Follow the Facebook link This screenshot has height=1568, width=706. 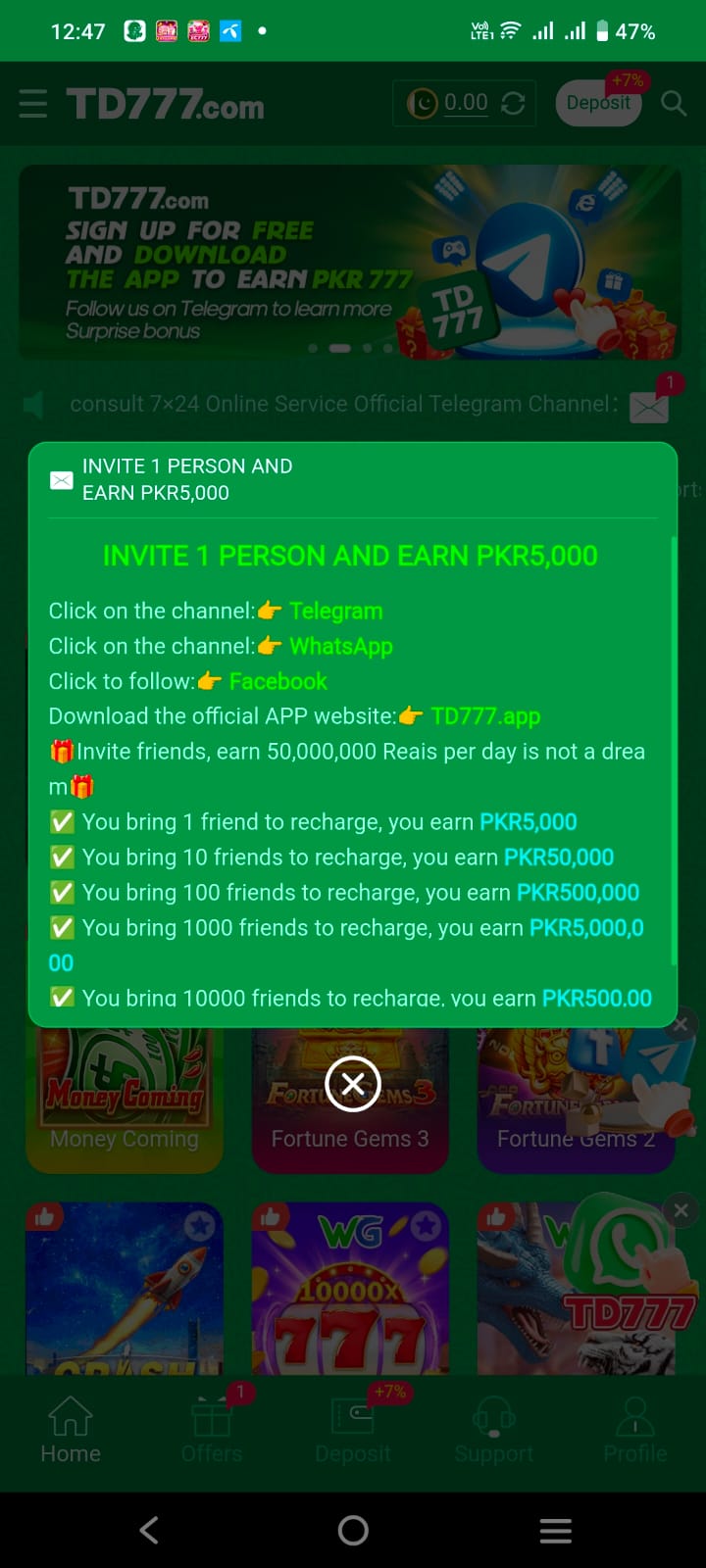coord(278,681)
